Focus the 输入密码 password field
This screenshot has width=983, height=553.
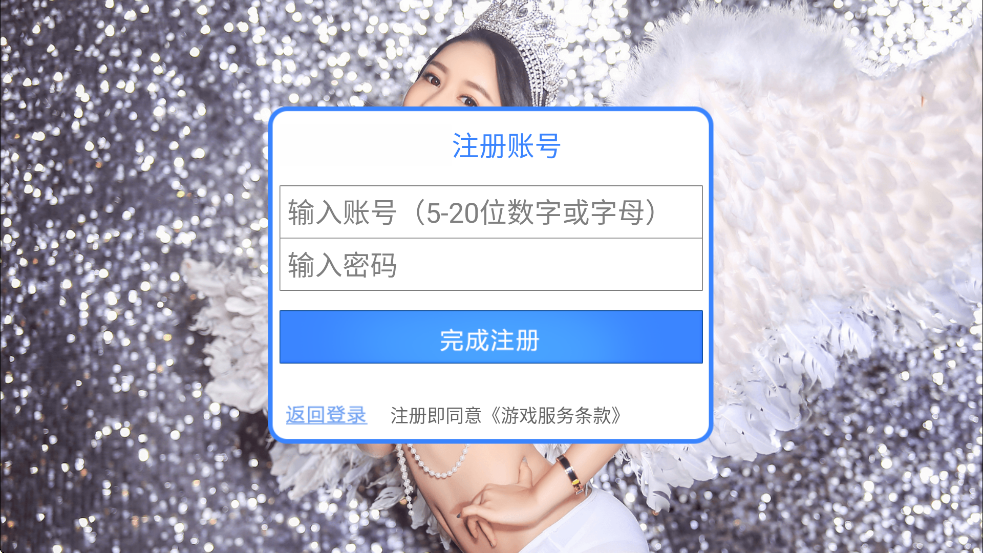point(490,265)
